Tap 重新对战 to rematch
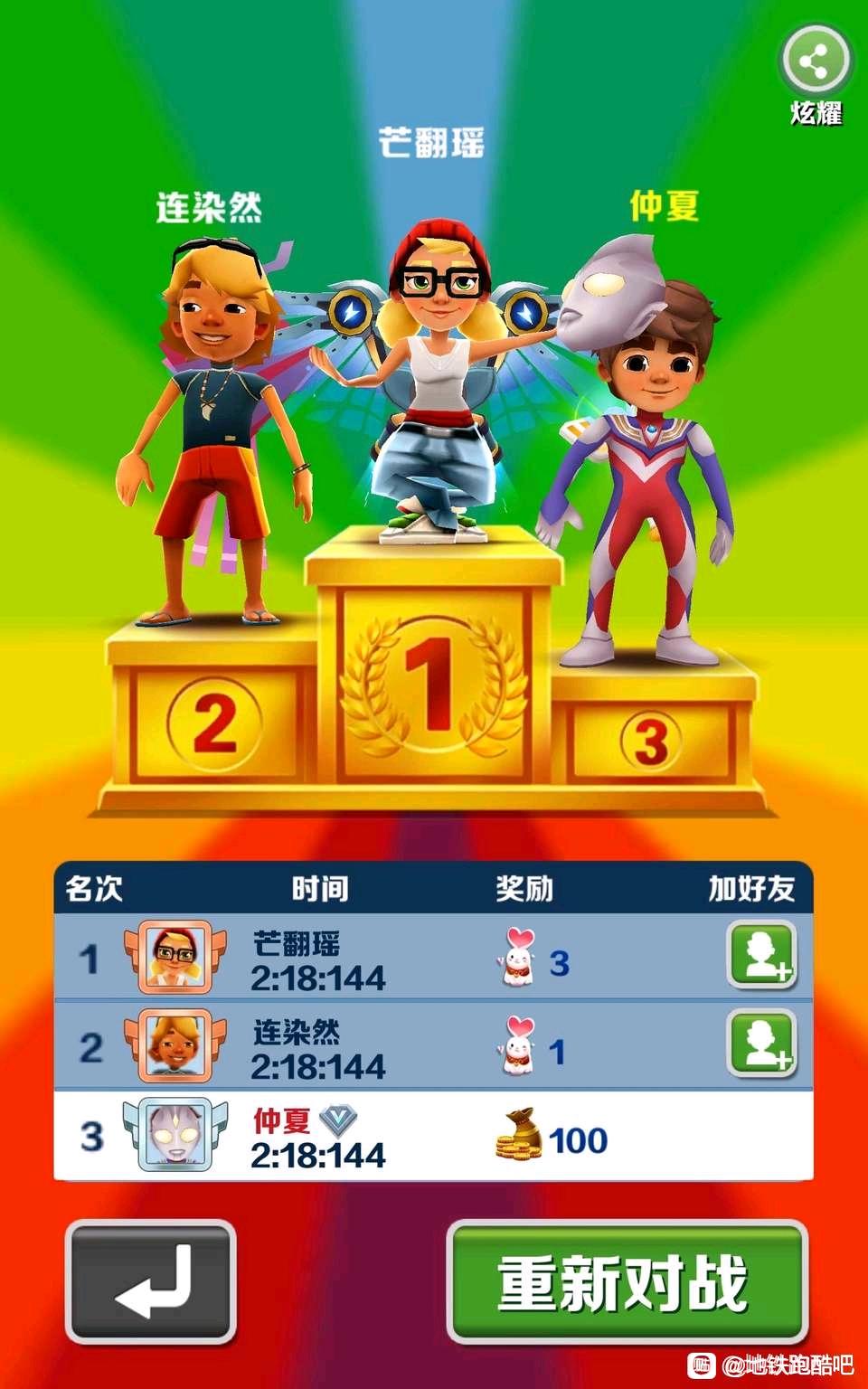This screenshot has width=868, height=1389. pyautogui.click(x=626, y=1281)
